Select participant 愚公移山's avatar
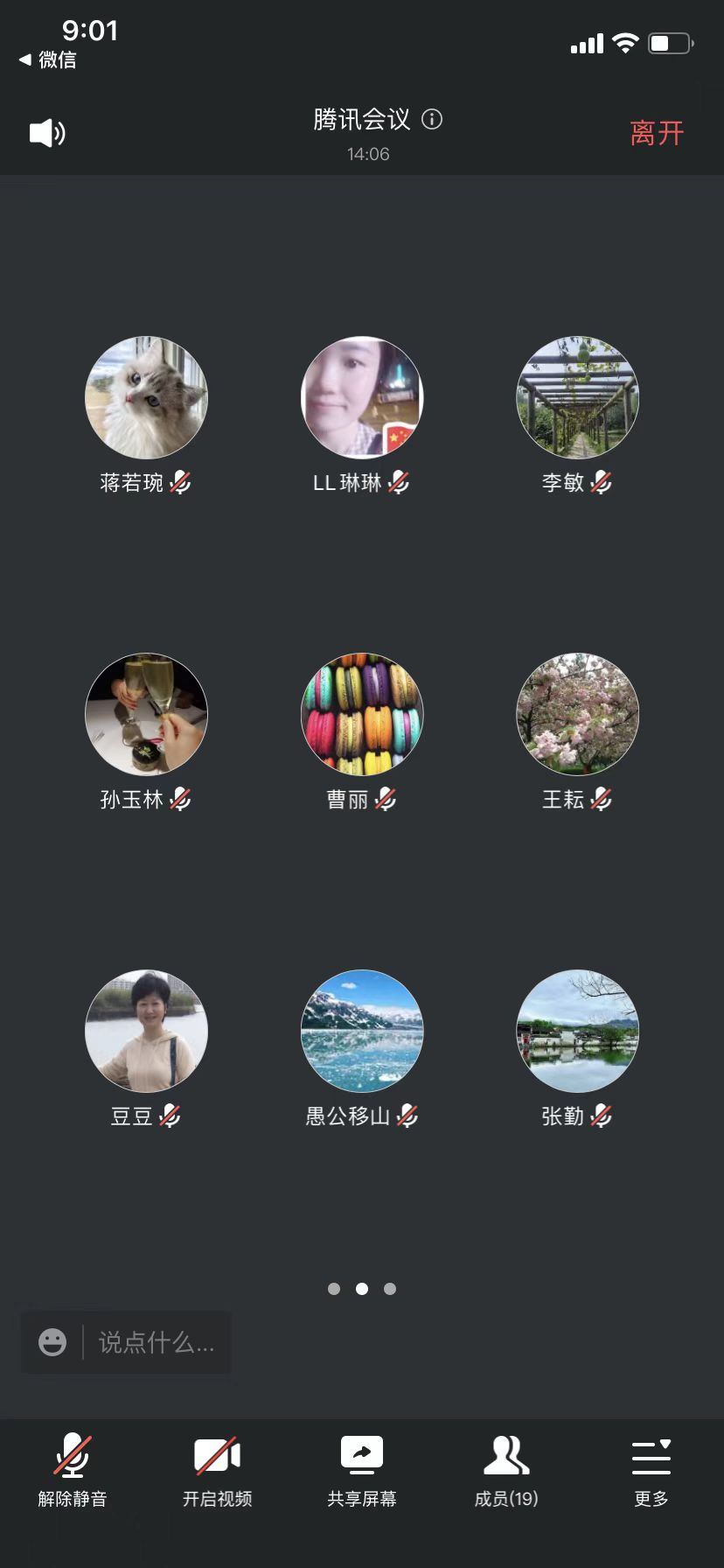724x1568 pixels. 362,1032
